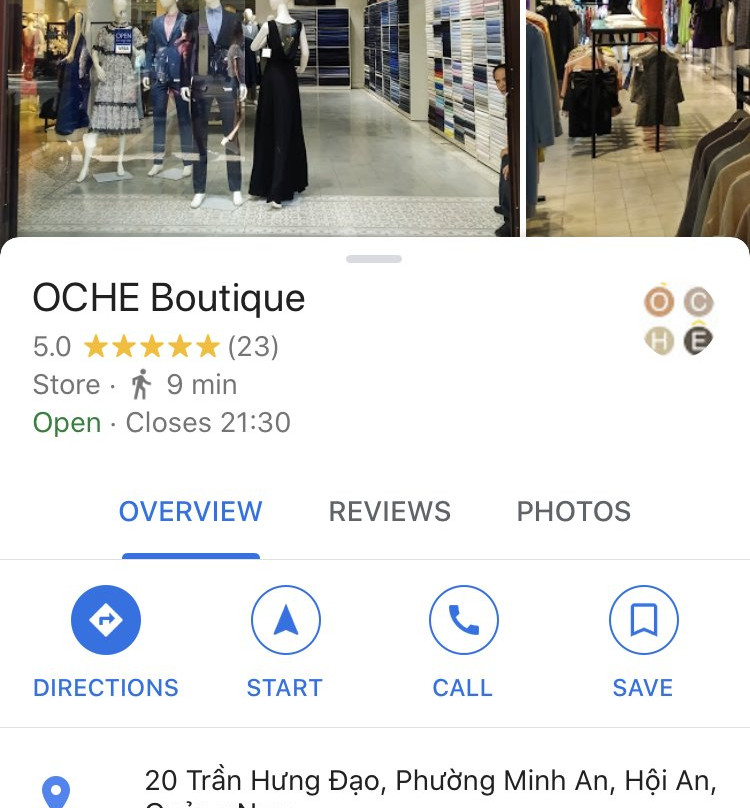The height and width of the screenshot is (808, 750).
Task: Start navigation to the store
Action: pos(285,621)
